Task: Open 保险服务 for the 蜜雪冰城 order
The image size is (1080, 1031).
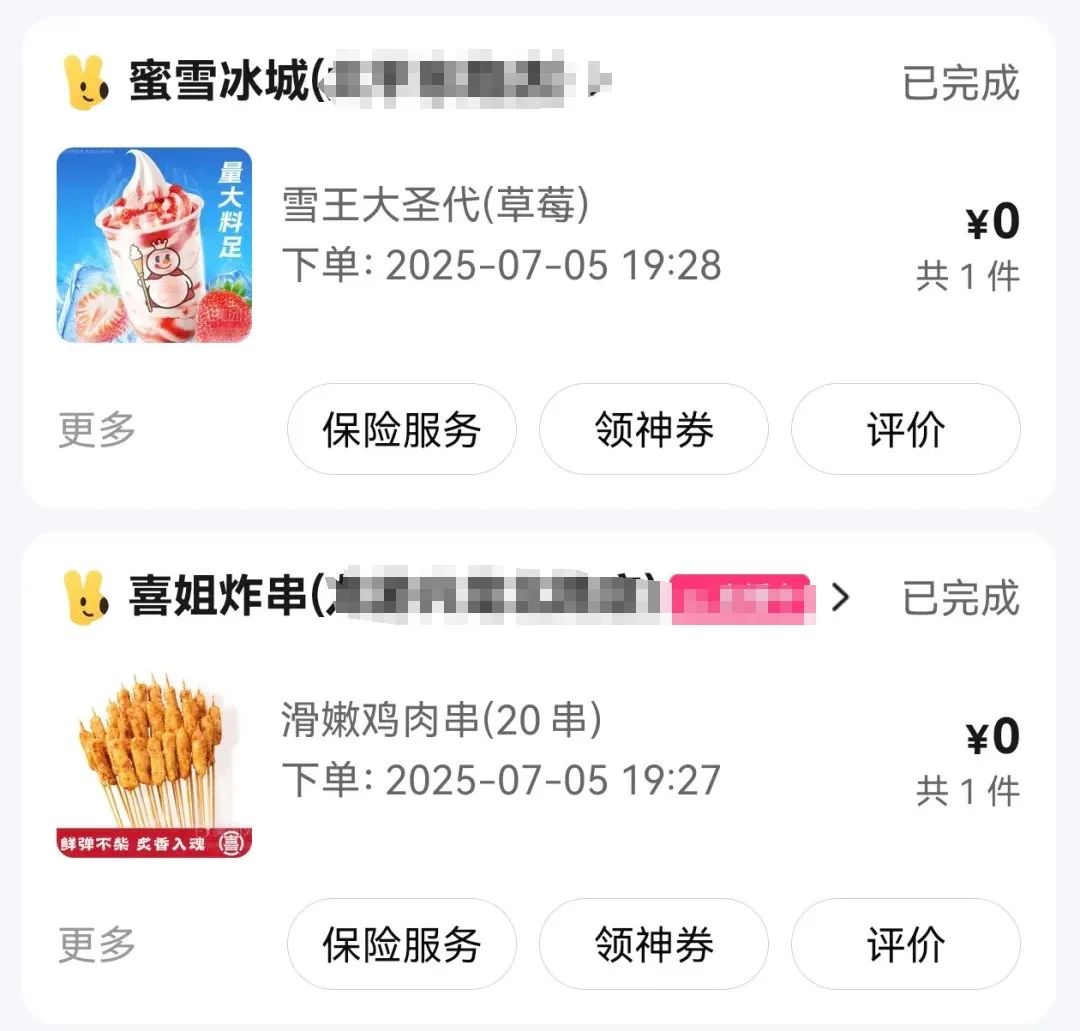Action: coord(402,430)
